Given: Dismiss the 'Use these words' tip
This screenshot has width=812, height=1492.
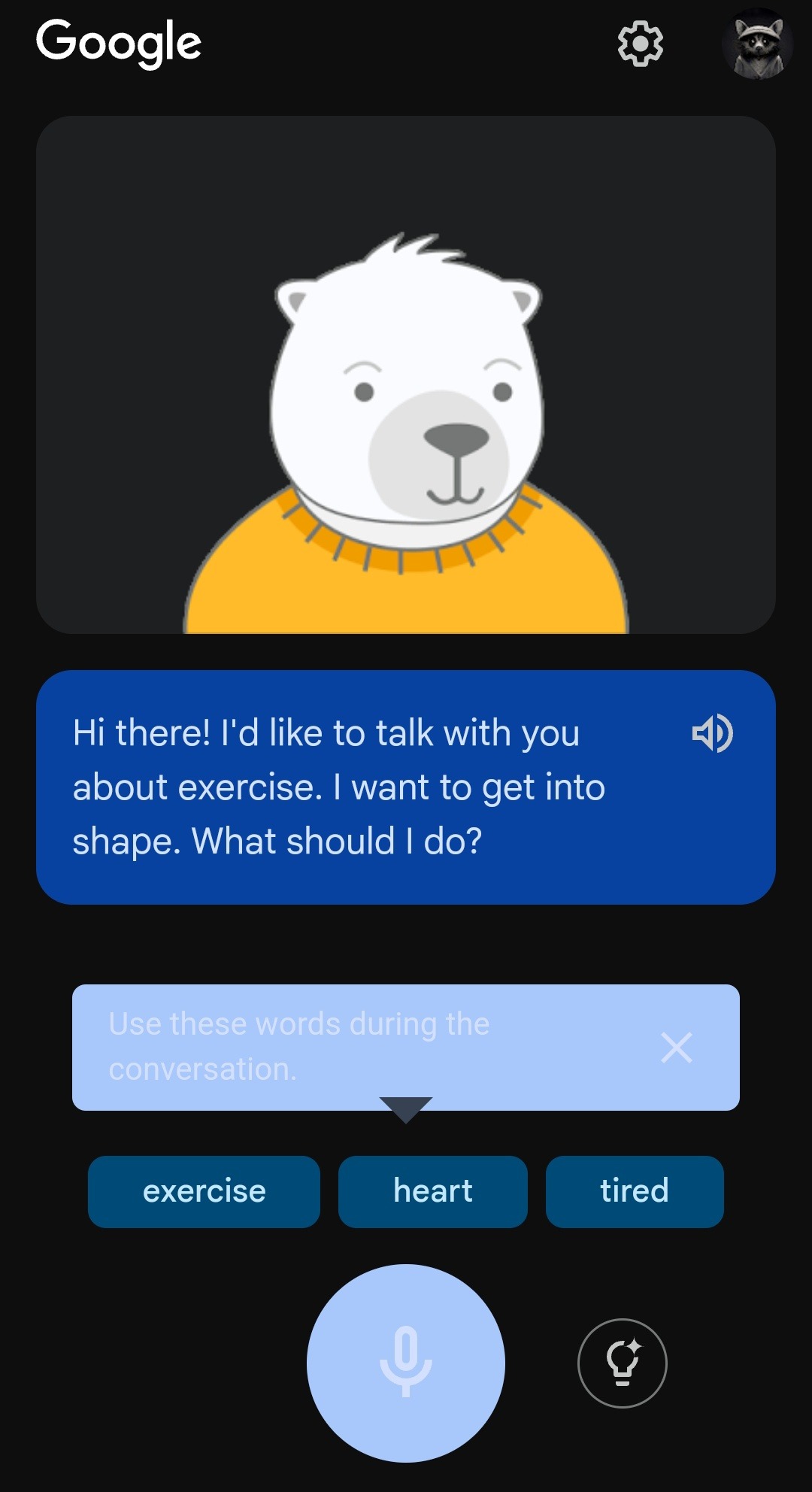Looking at the screenshot, I should [676, 1048].
